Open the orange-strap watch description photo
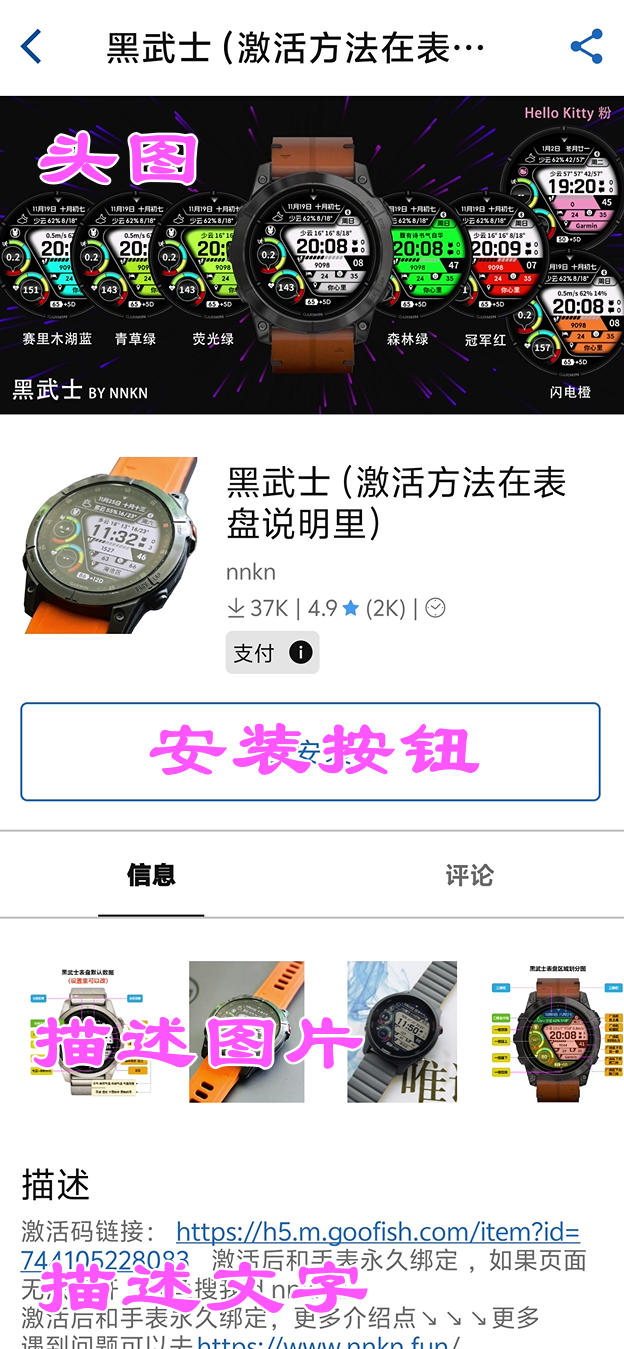Screen dimensions: 624x1349 pos(246,1032)
